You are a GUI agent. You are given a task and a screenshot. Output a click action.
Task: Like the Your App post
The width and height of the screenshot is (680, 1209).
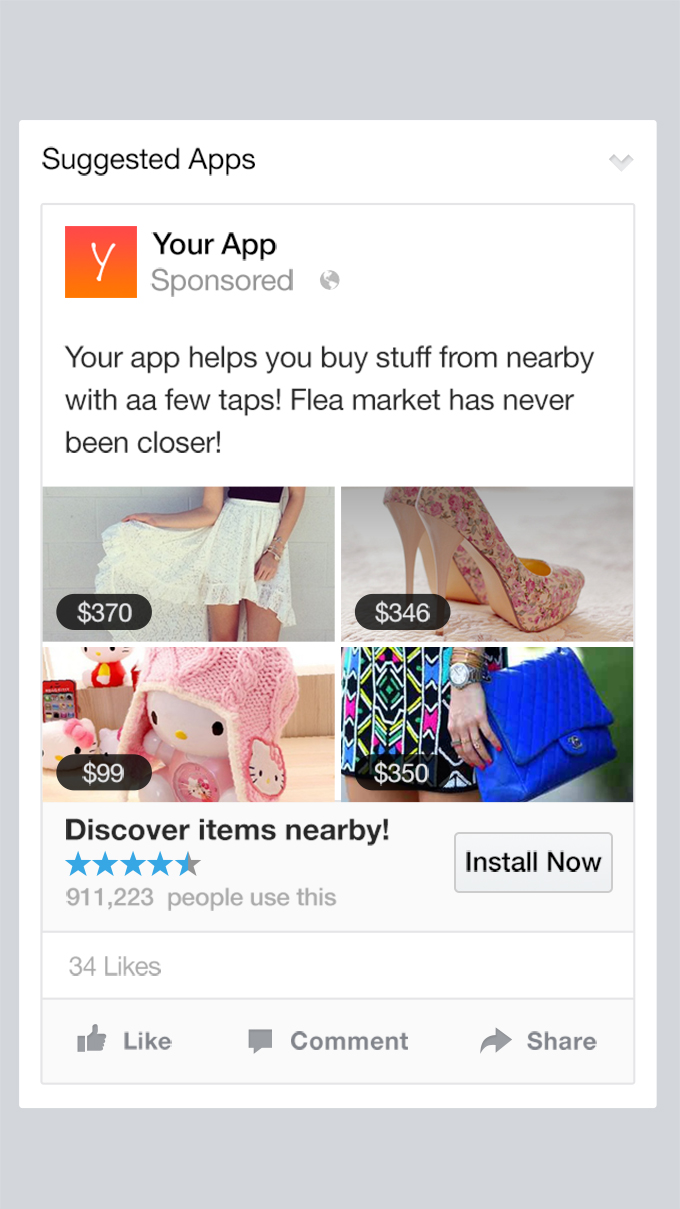[x=125, y=1041]
